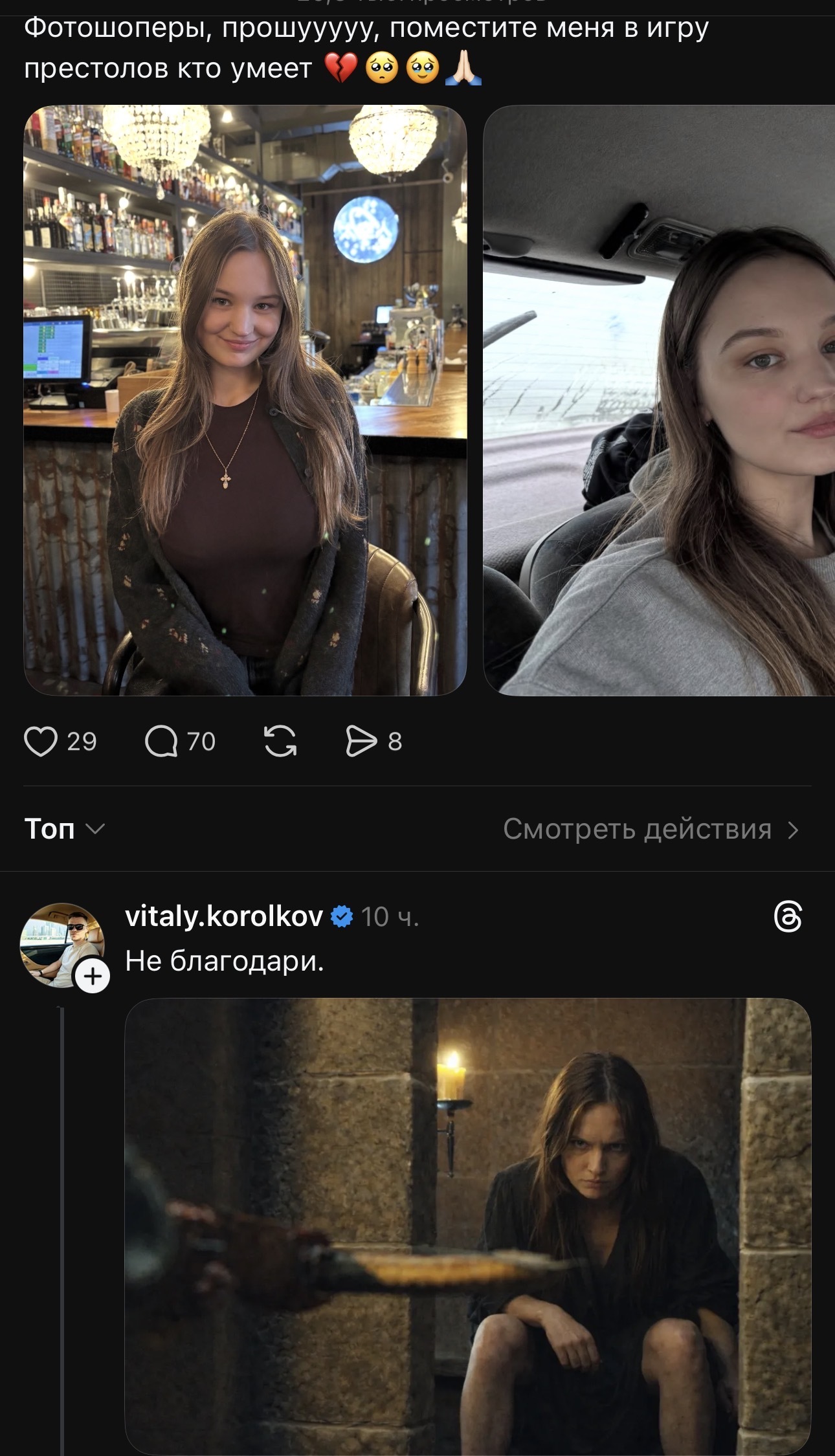Open vitaly.korolkov's profile from username
The height and width of the screenshot is (1456, 835).
coord(223,916)
